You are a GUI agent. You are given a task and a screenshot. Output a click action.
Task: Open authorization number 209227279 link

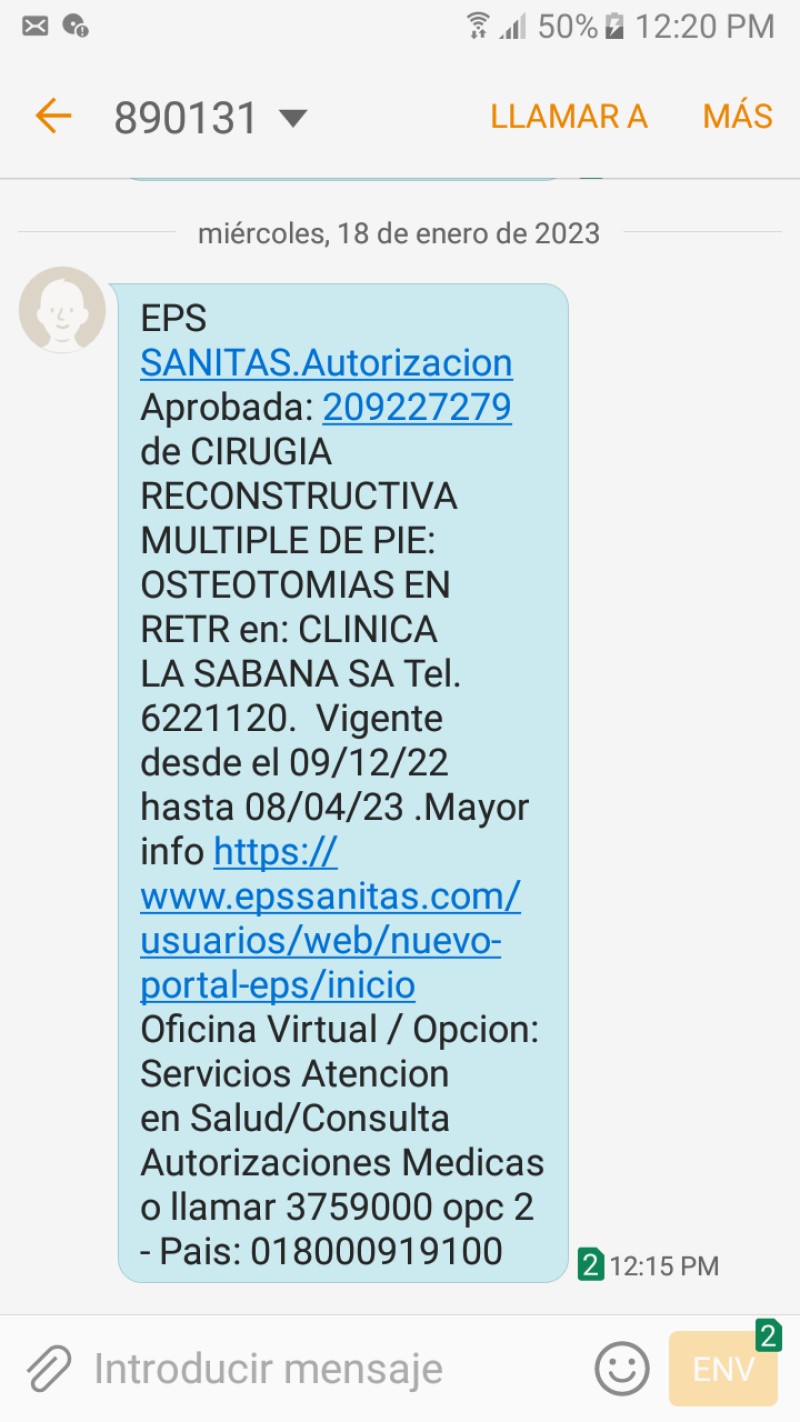(x=416, y=407)
